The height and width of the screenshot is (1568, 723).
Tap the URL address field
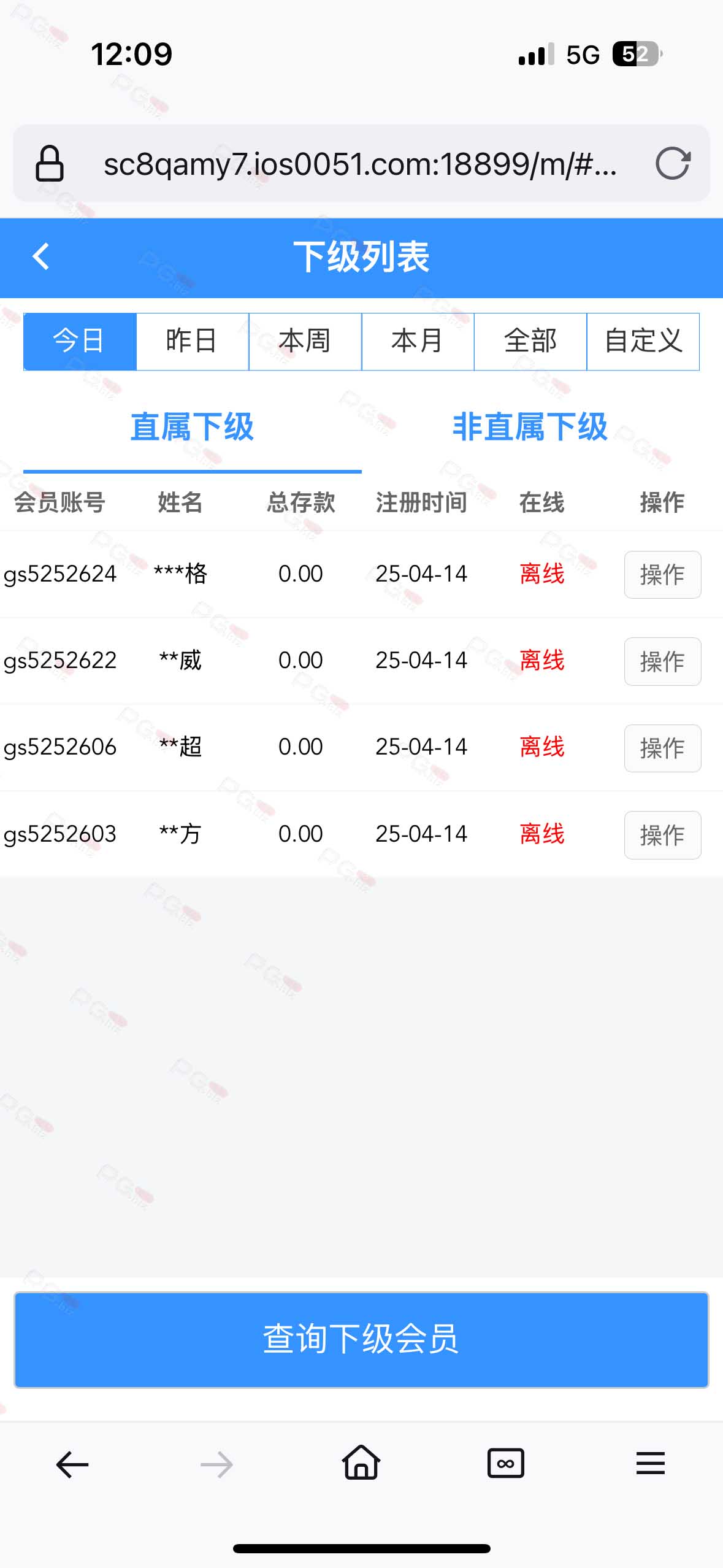pyautogui.click(x=361, y=164)
